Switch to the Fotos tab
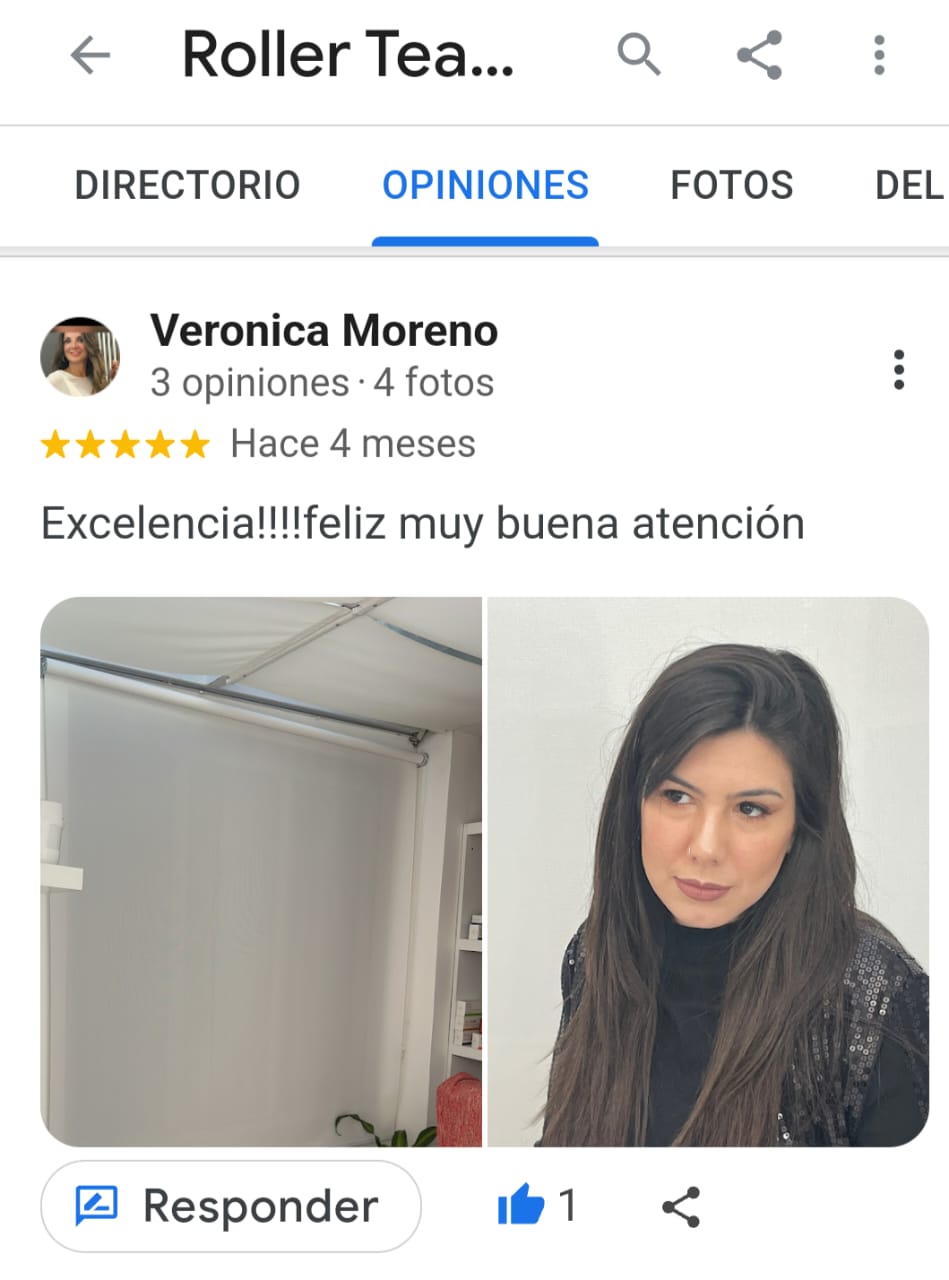949x1280 pixels. [731, 185]
